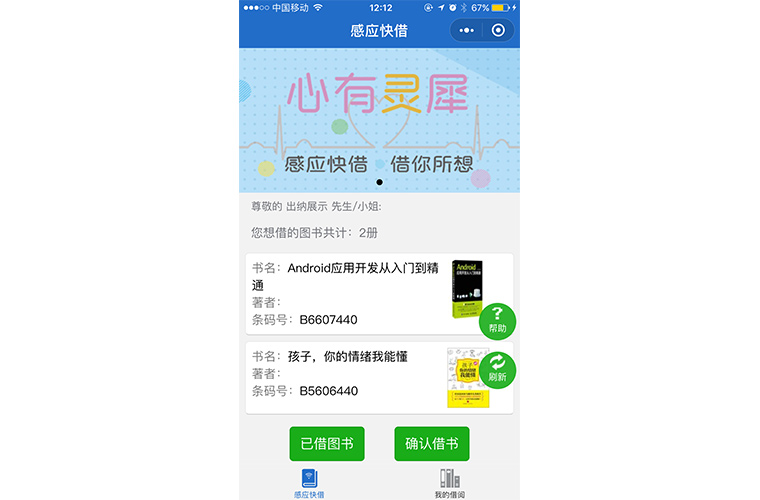Open the mini program more-options menu
The image size is (760, 500).
click(466, 31)
